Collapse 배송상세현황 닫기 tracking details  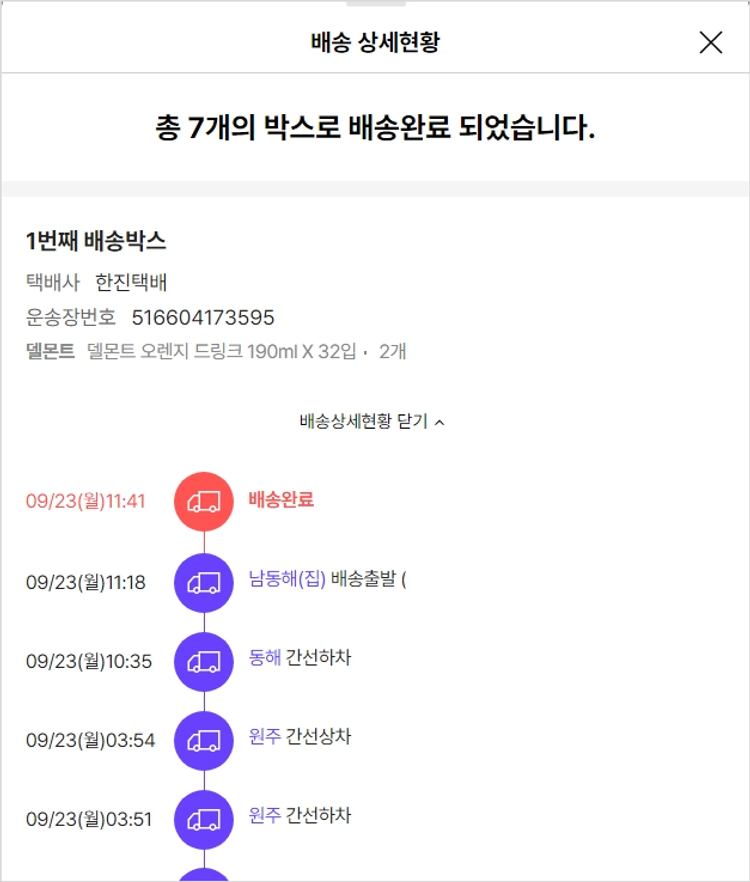[372, 422]
